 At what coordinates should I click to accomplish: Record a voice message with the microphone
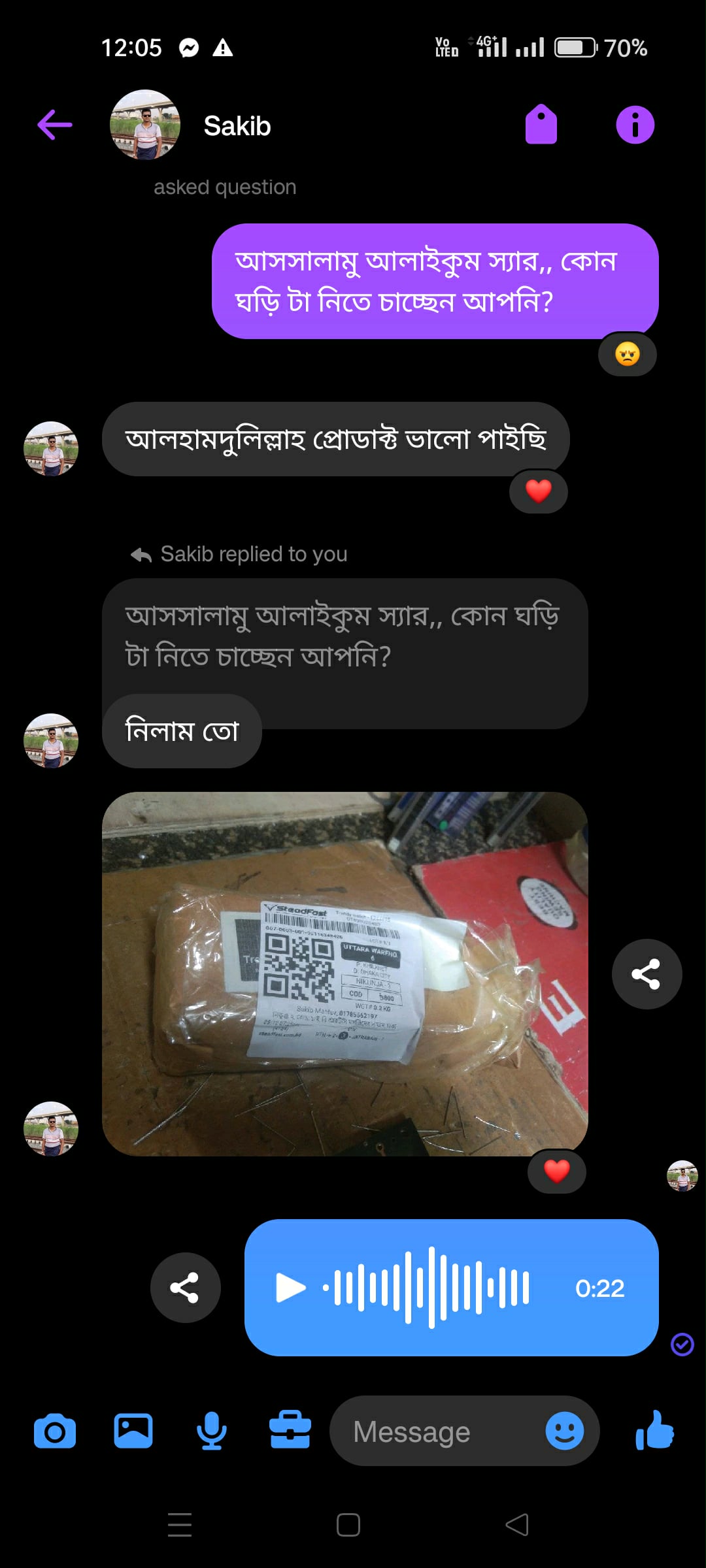point(212,1431)
